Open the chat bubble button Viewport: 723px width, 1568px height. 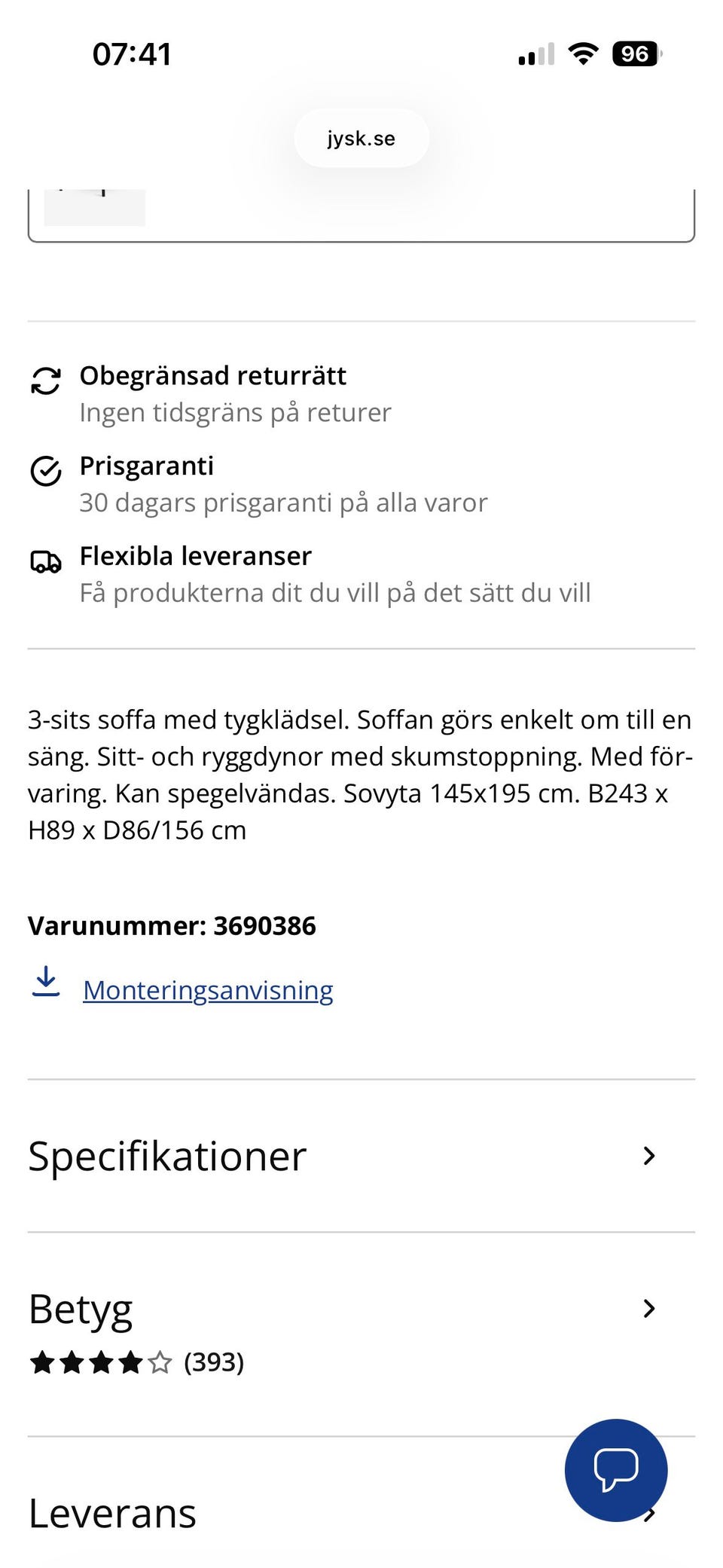tap(616, 1470)
